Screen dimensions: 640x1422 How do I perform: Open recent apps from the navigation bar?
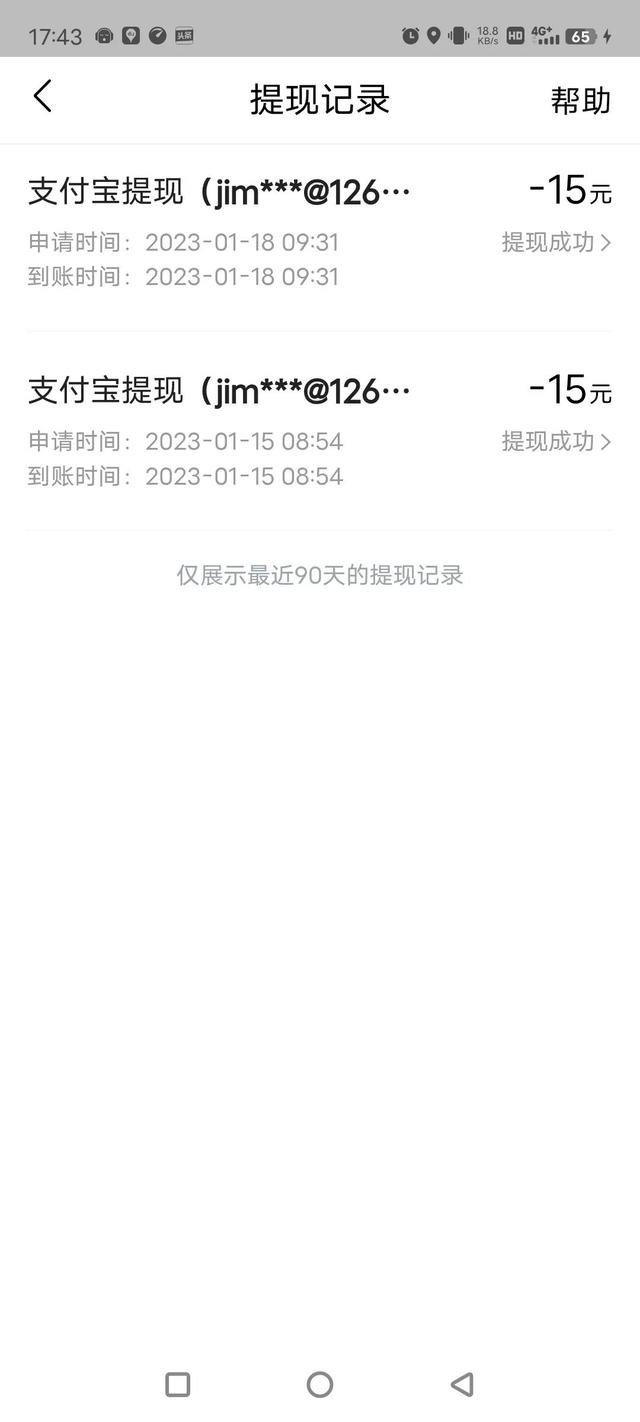[177, 1384]
